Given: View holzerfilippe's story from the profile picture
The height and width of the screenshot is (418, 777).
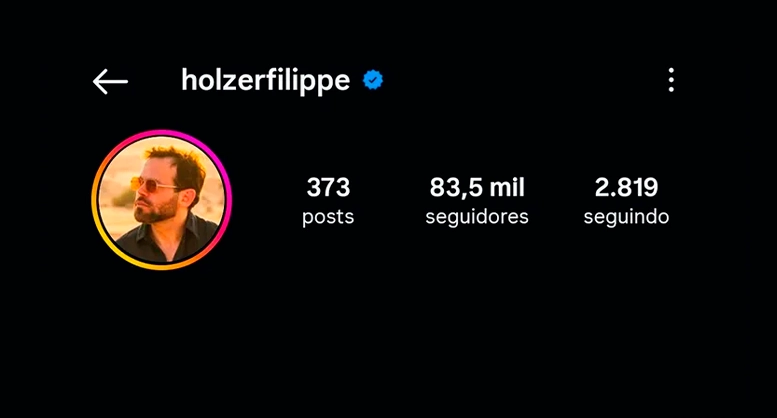Looking at the screenshot, I should point(162,200).
